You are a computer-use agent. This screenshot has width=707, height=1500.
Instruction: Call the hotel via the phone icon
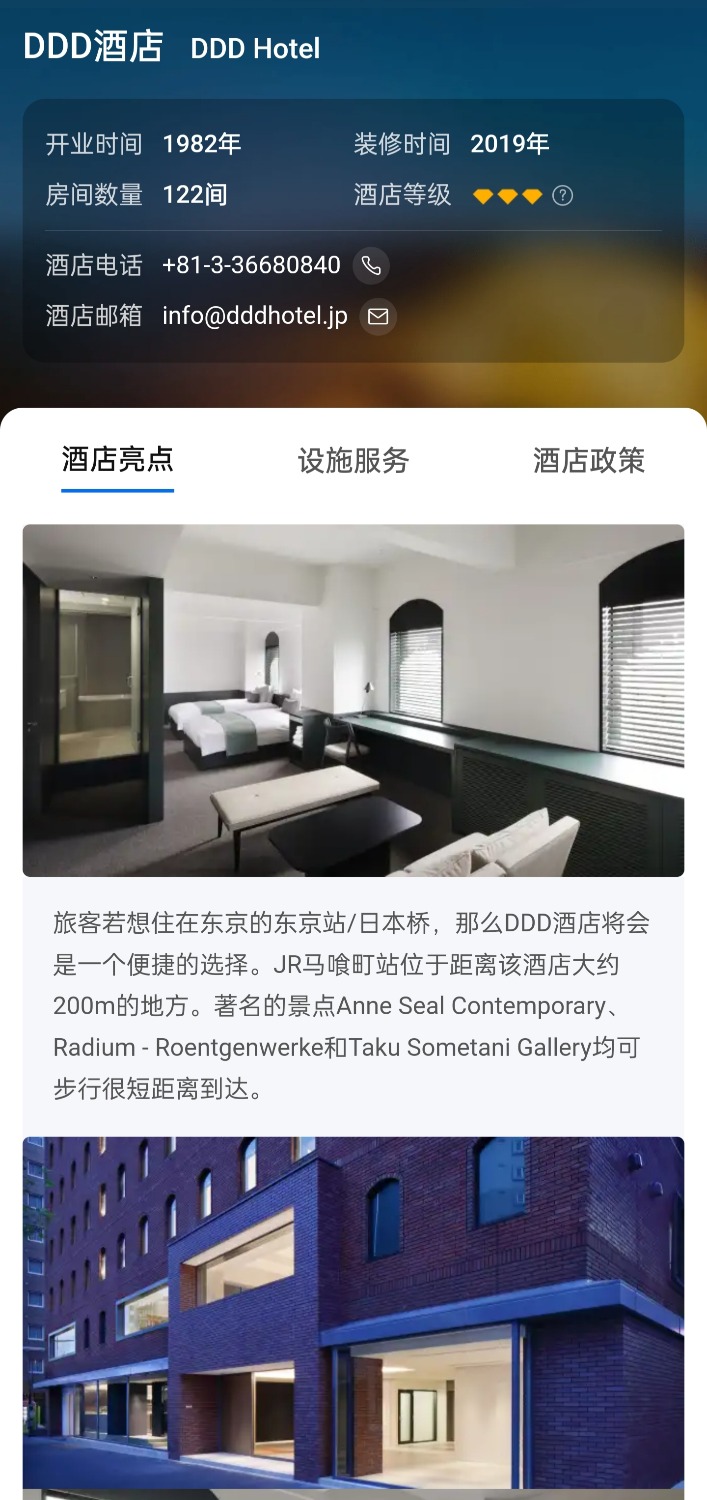tap(371, 266)
